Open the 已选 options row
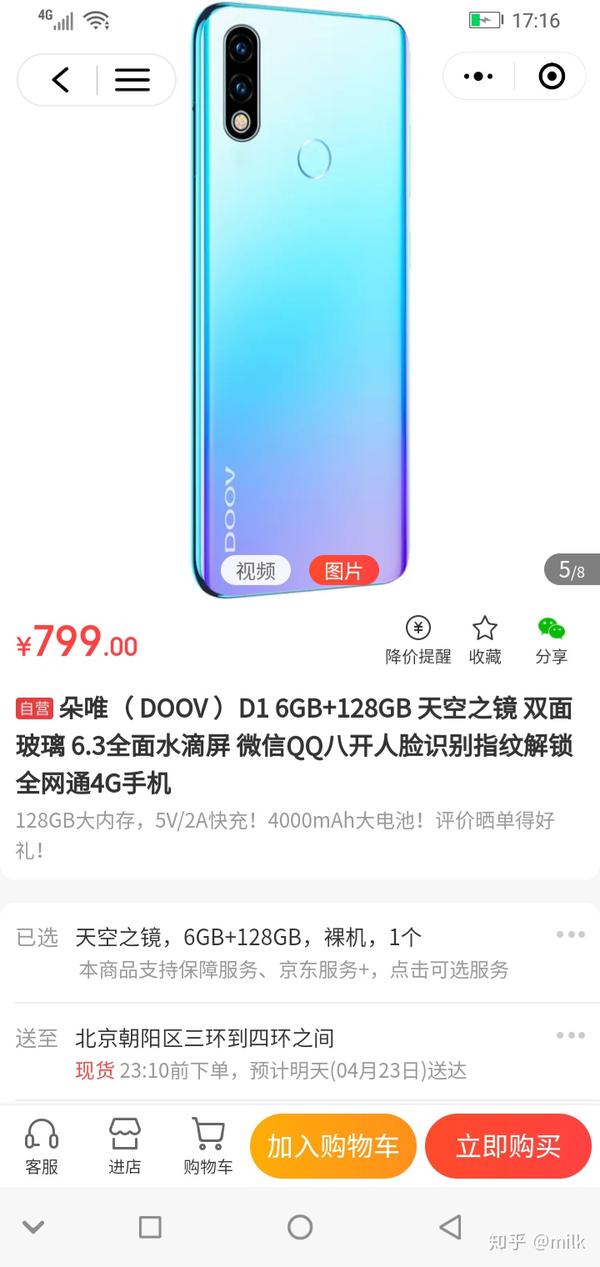Screen dimensions: 600x1267 click(300, 952)
